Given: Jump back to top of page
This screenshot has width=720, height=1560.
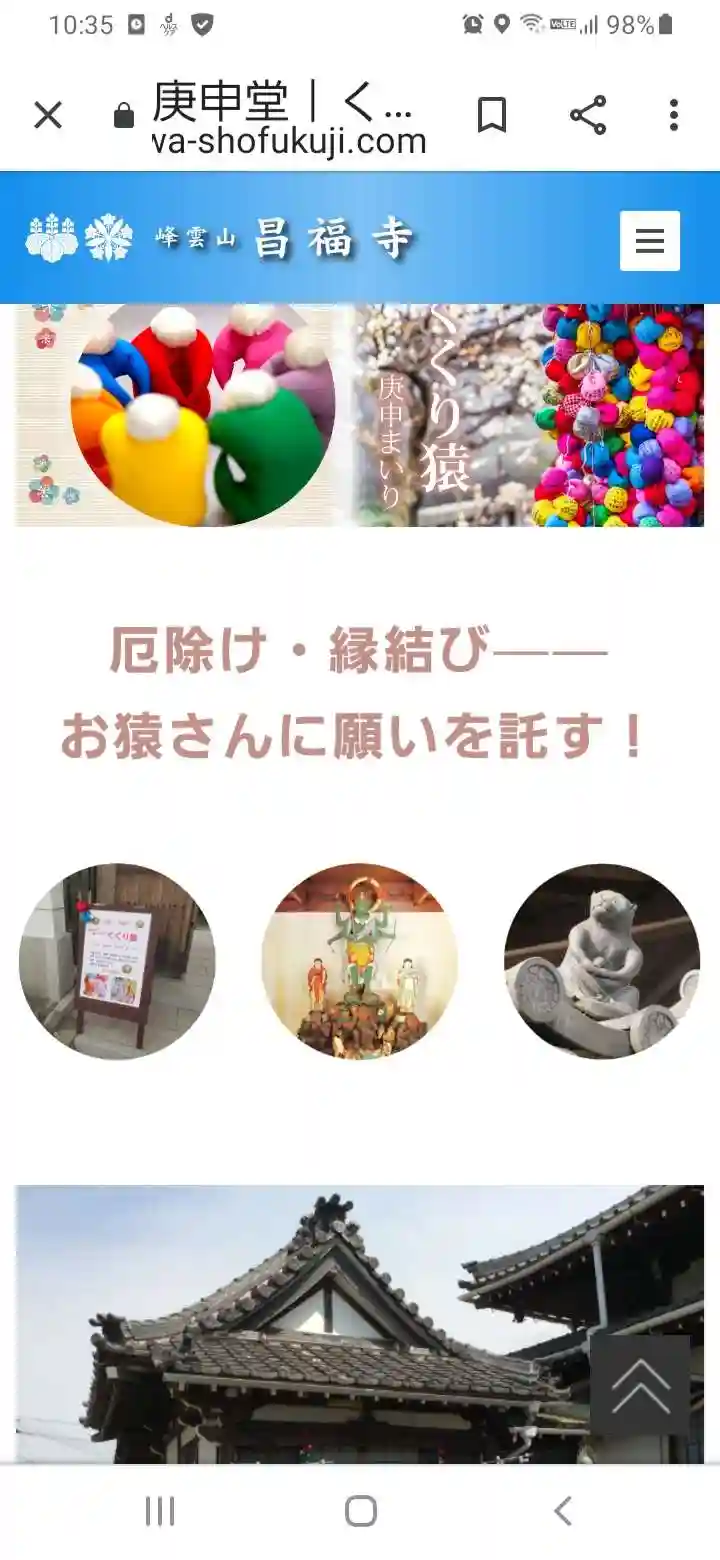Looking at the screenshot, I should tap(640, 1385).
